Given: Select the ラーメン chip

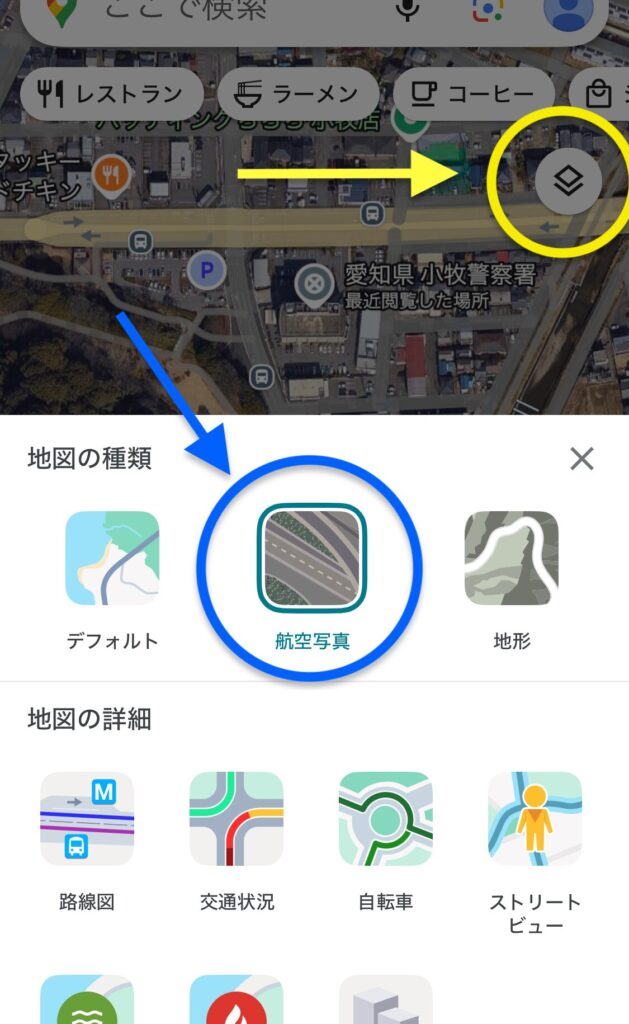Looking at the screenshot, I should coord(298,94).
